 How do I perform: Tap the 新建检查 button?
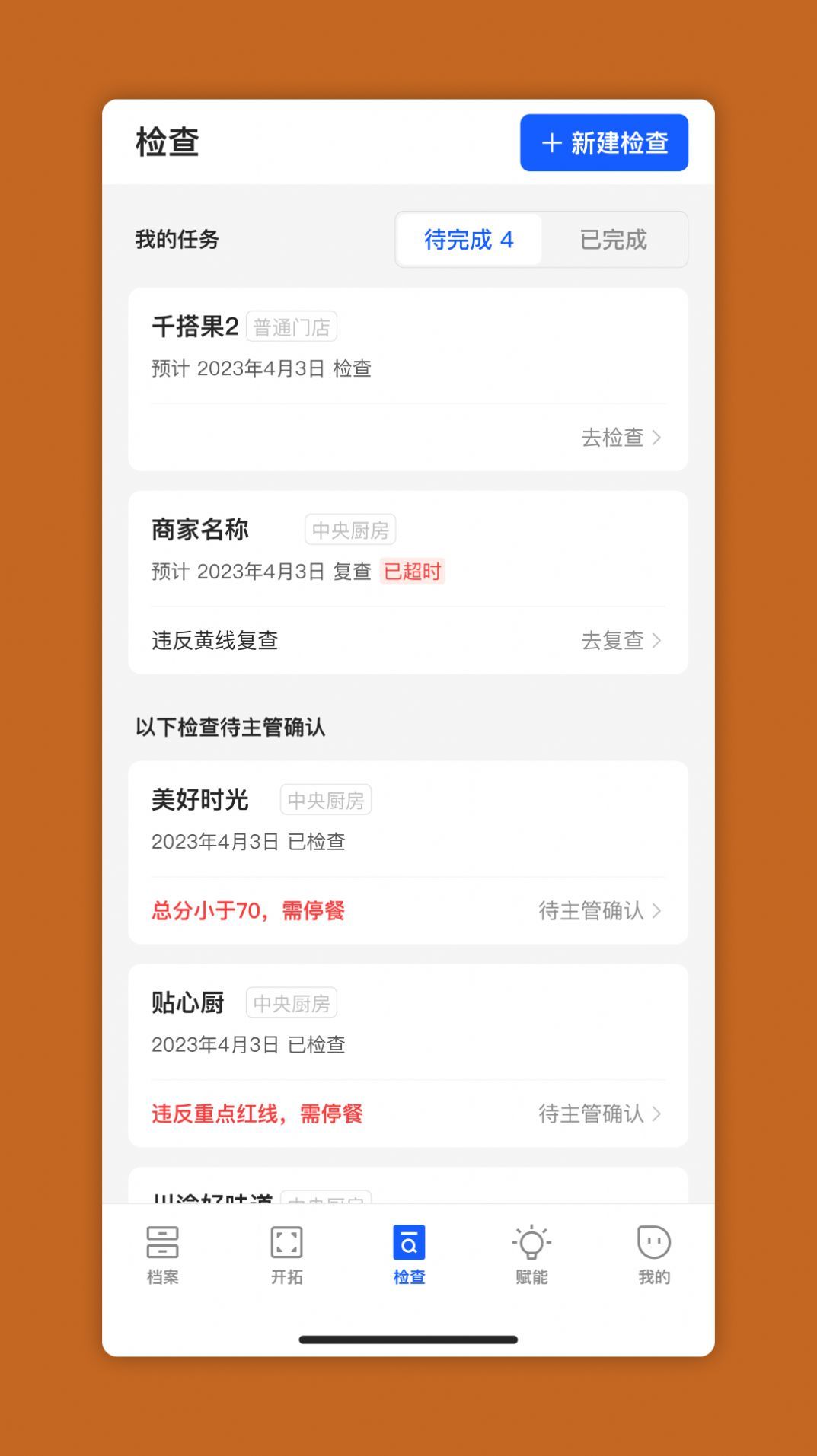604,142
